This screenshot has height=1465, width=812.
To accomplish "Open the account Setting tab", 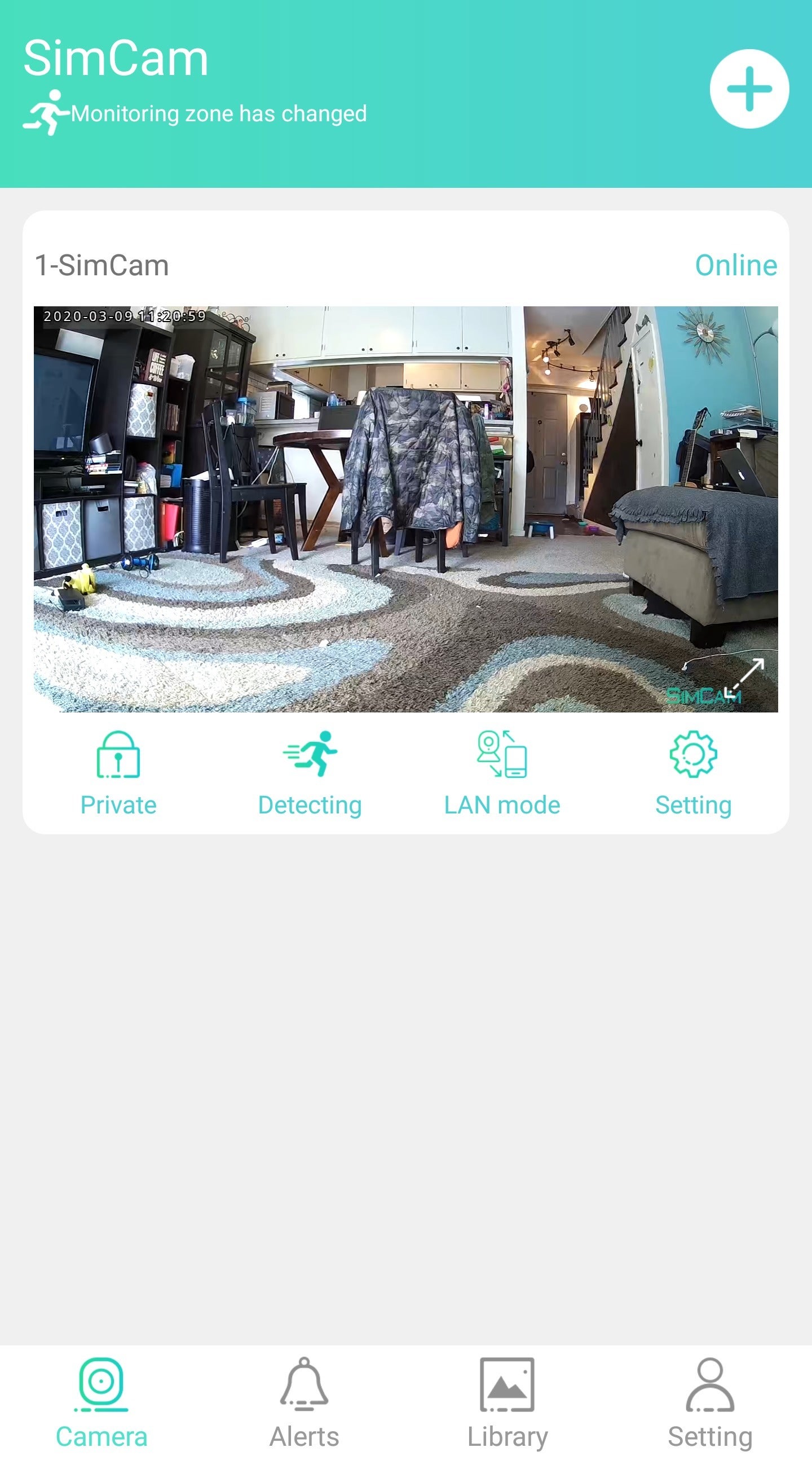I will click(x=710, y=1404).
